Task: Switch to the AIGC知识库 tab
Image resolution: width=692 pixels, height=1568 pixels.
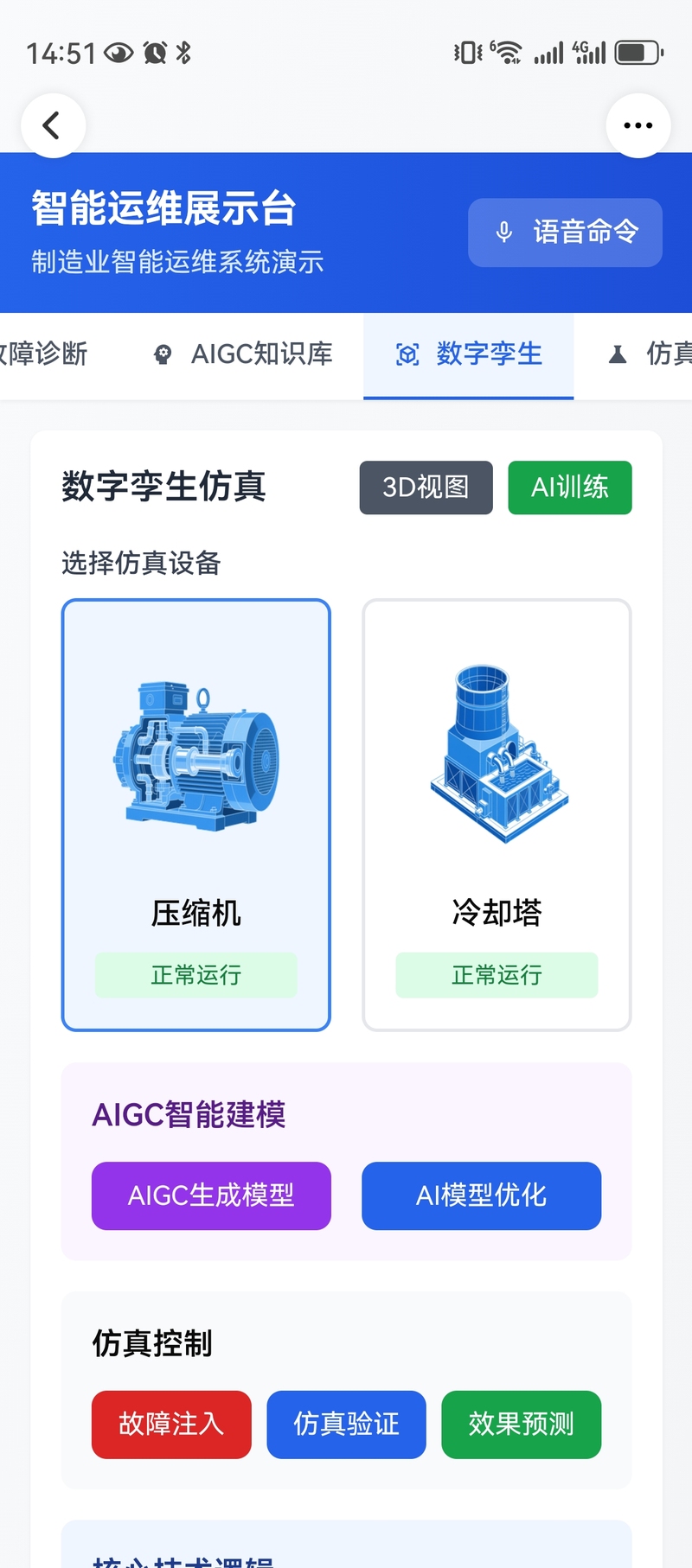Action: [x=243, y=354]
